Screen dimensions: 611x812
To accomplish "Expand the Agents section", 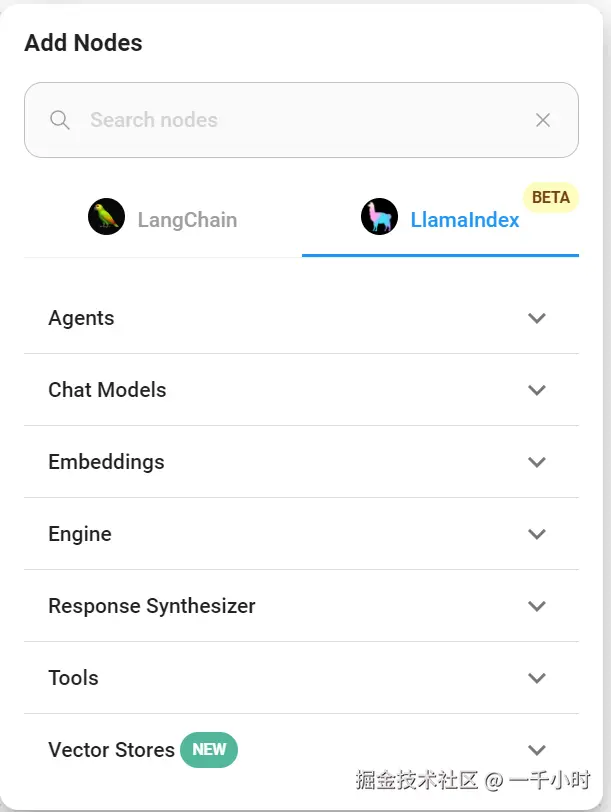I will [x=301, y=318].
